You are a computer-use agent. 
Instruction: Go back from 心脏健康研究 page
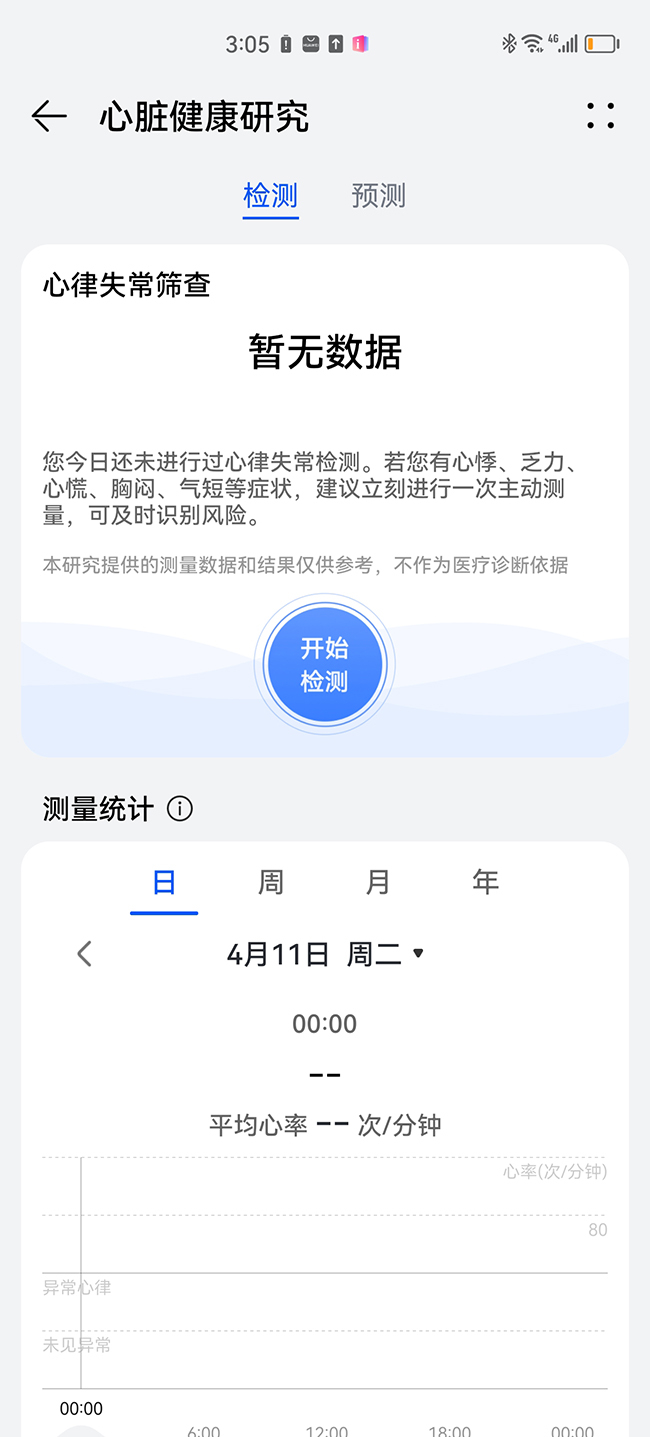[48, 117]
